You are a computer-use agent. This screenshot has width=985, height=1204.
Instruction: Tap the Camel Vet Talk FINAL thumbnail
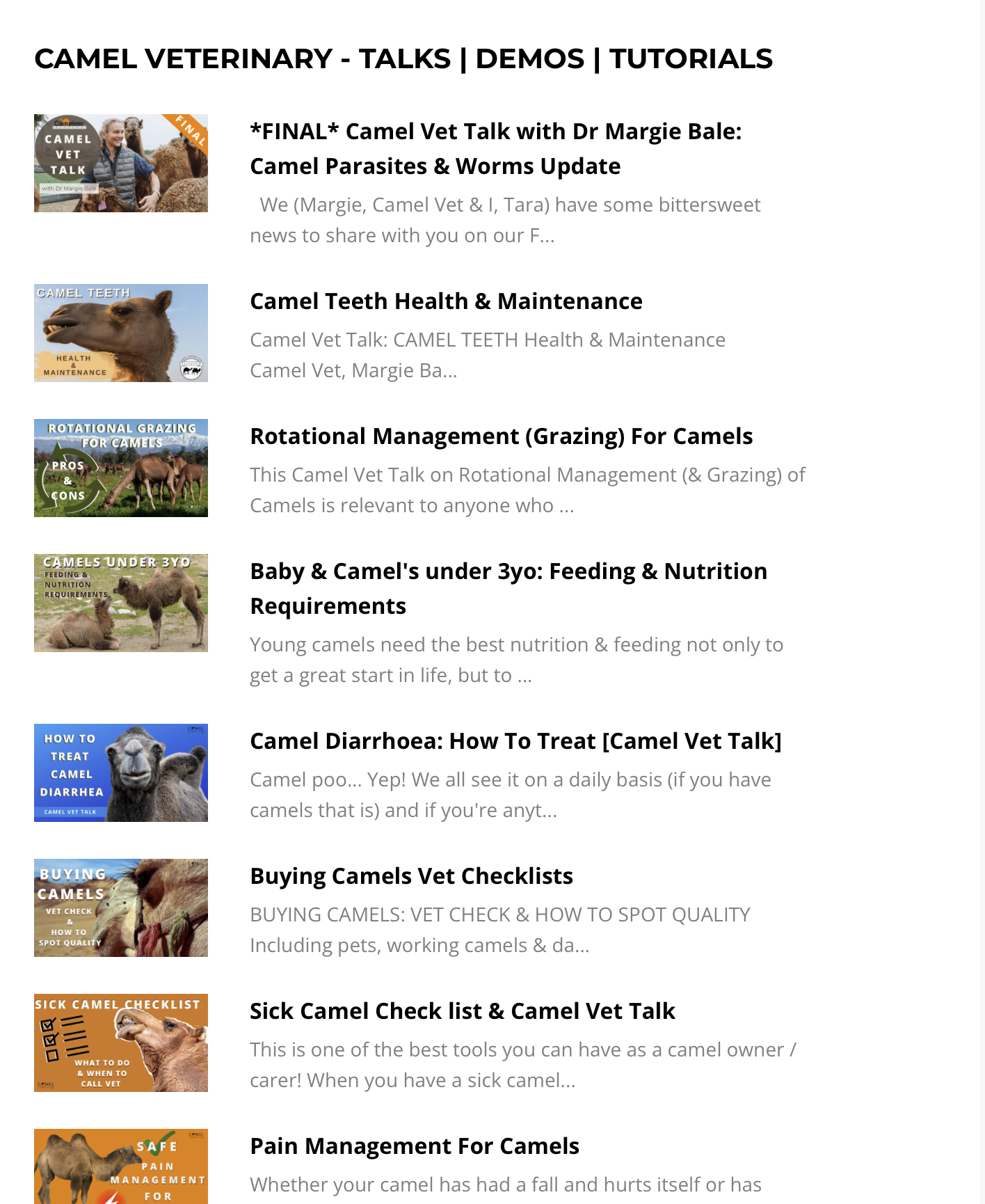coord(121,163)
